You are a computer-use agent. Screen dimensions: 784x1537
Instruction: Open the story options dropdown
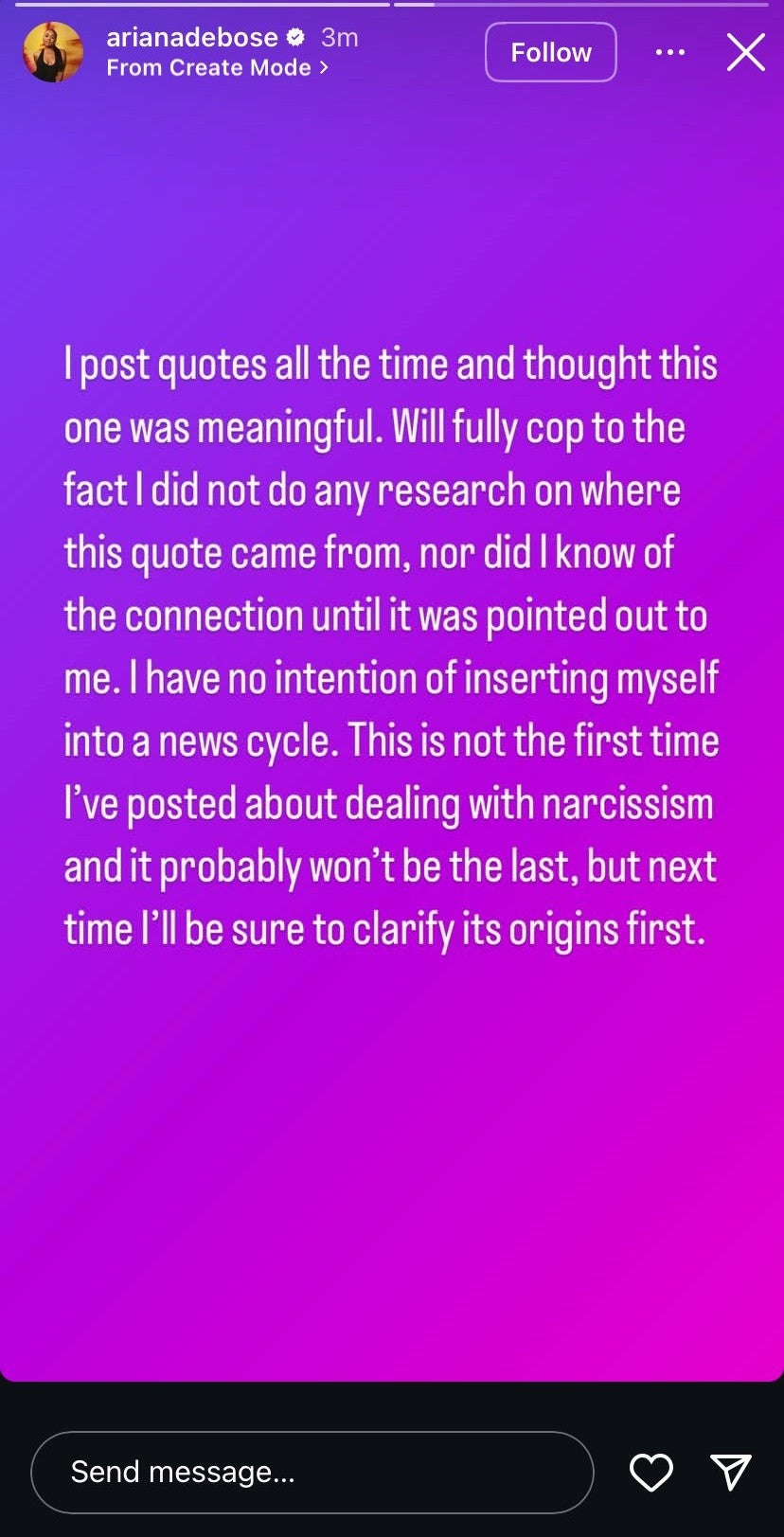pyautogui.click(x=670, y=52)
